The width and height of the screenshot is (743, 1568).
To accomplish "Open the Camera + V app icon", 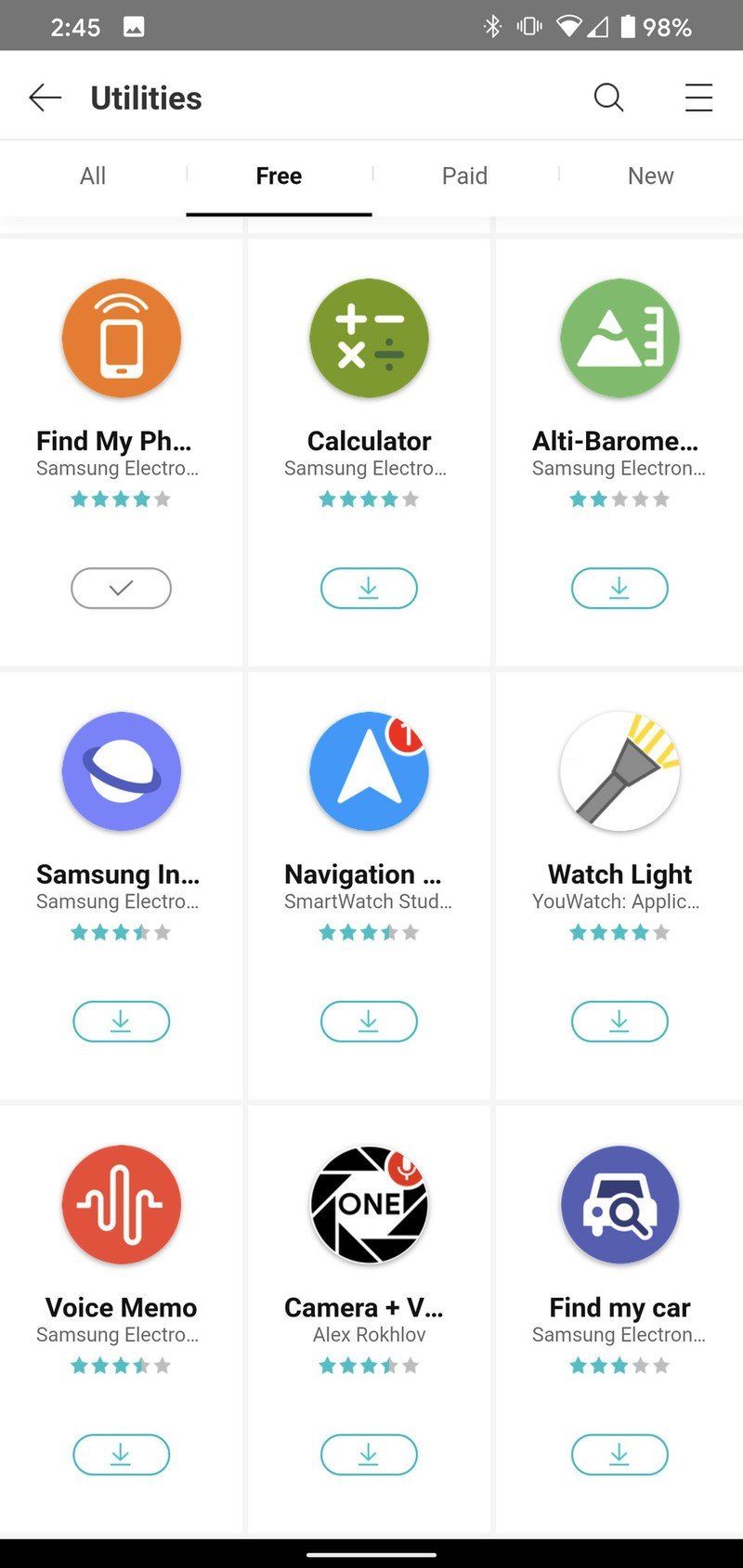I will [x=369, y=1204].
